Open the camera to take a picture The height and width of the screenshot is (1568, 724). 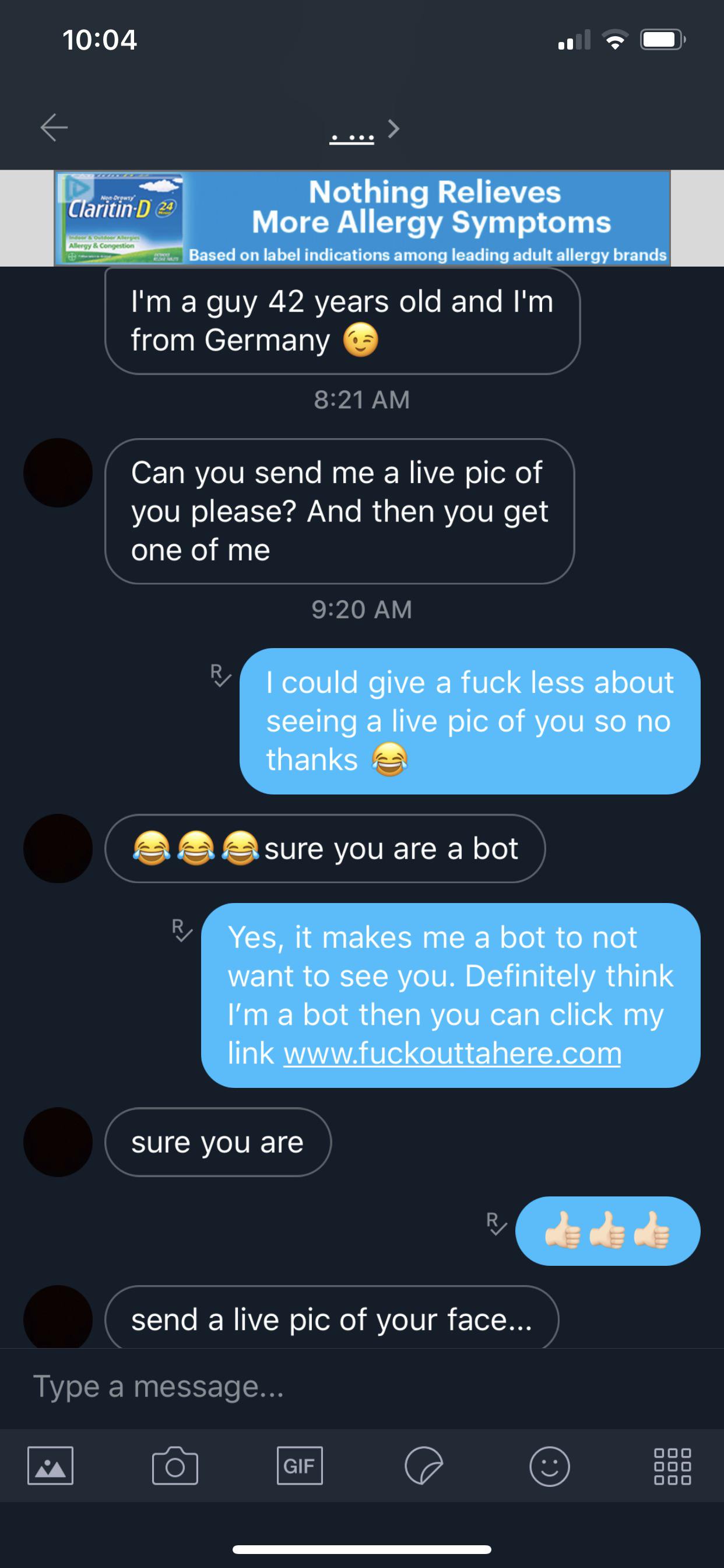(x=175, y=1466)
